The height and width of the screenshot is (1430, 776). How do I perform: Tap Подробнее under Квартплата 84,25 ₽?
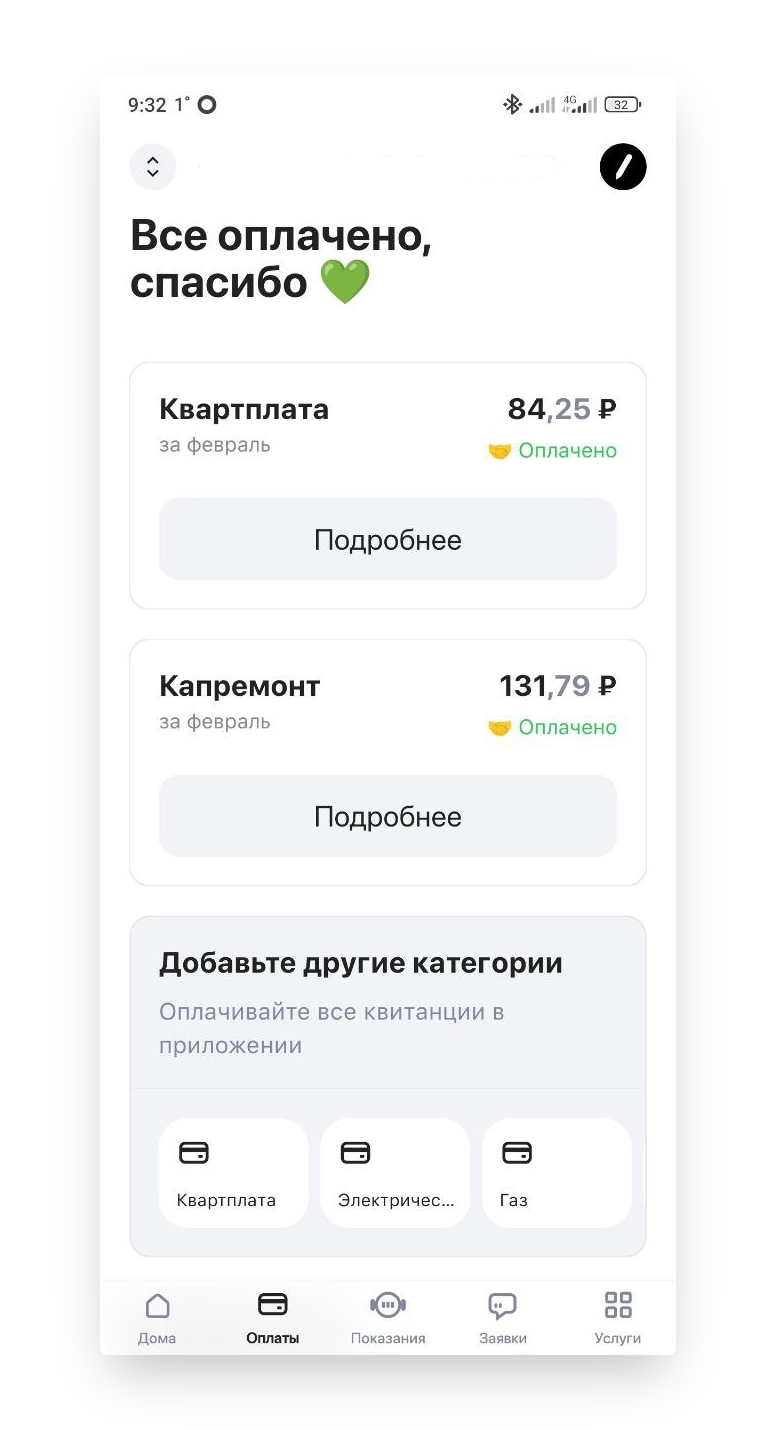pos(388,539)
